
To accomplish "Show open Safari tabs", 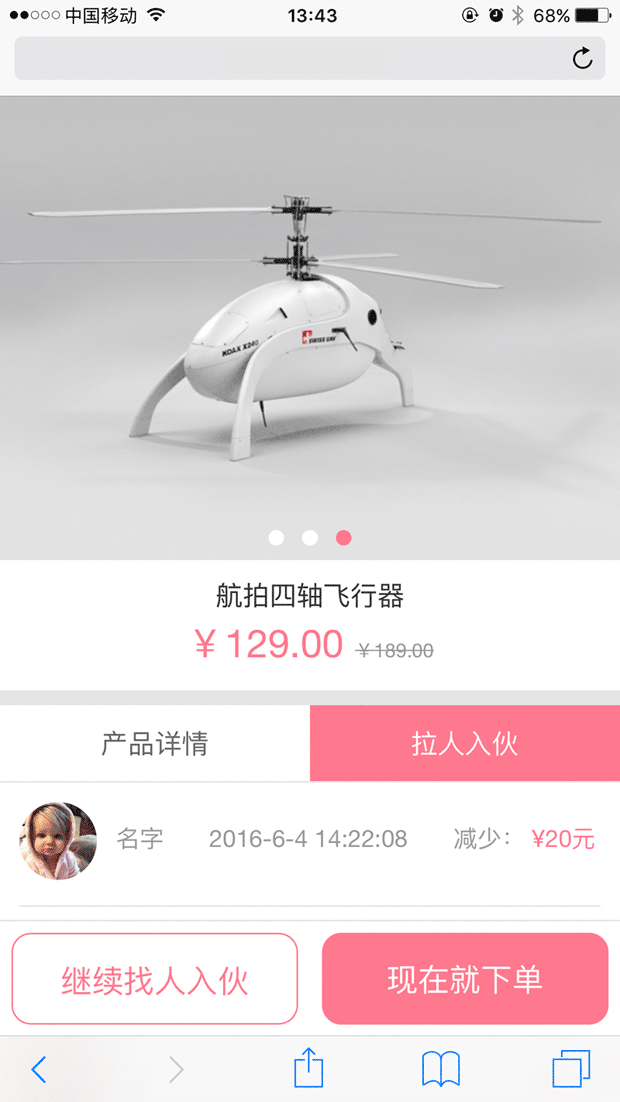I will (571, 1069).
